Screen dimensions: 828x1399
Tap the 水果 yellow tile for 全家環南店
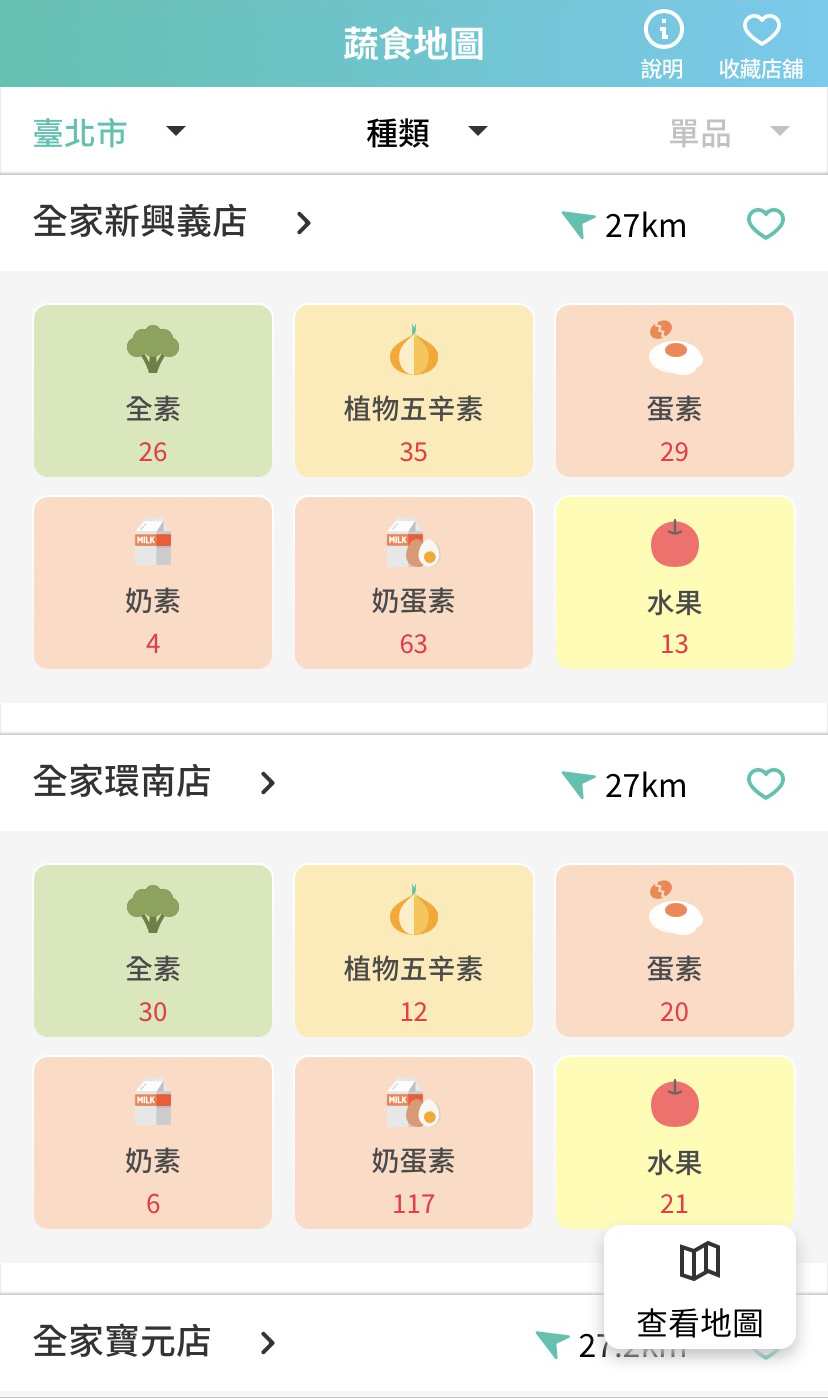pos(674,1142)
